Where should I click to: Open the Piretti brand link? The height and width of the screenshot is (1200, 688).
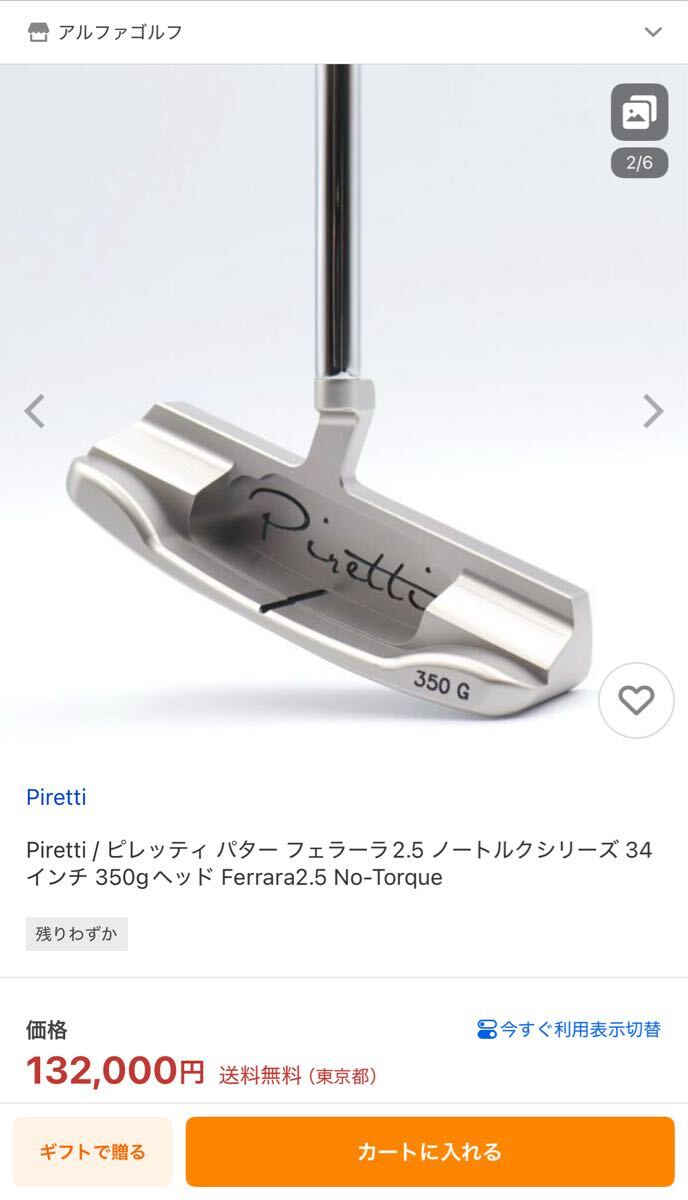pyautogui.click(x=56, y=797)
